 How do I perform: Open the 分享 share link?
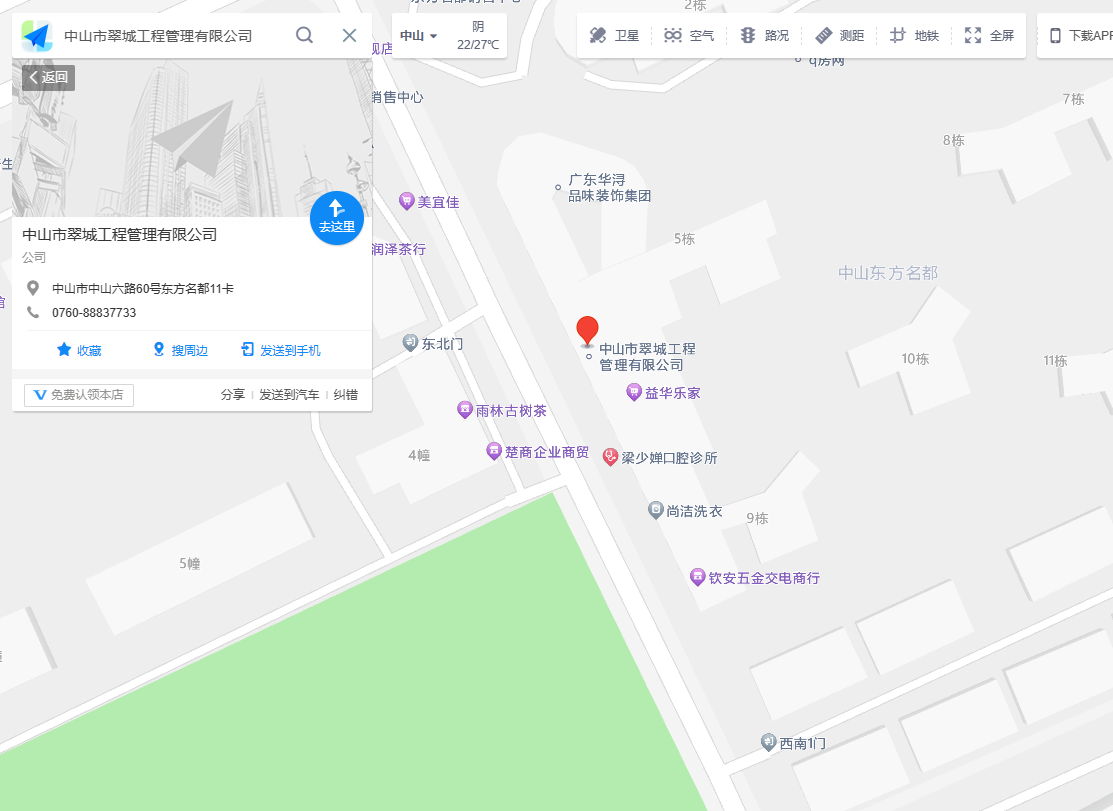[x=232, y=395]
